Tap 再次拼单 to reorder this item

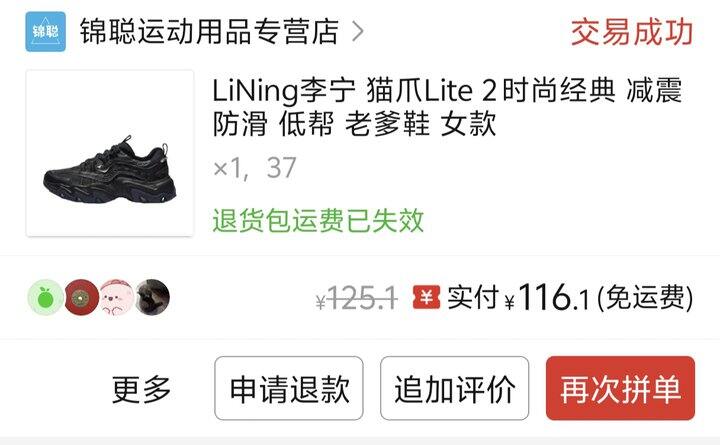click(x=620, y=389)
